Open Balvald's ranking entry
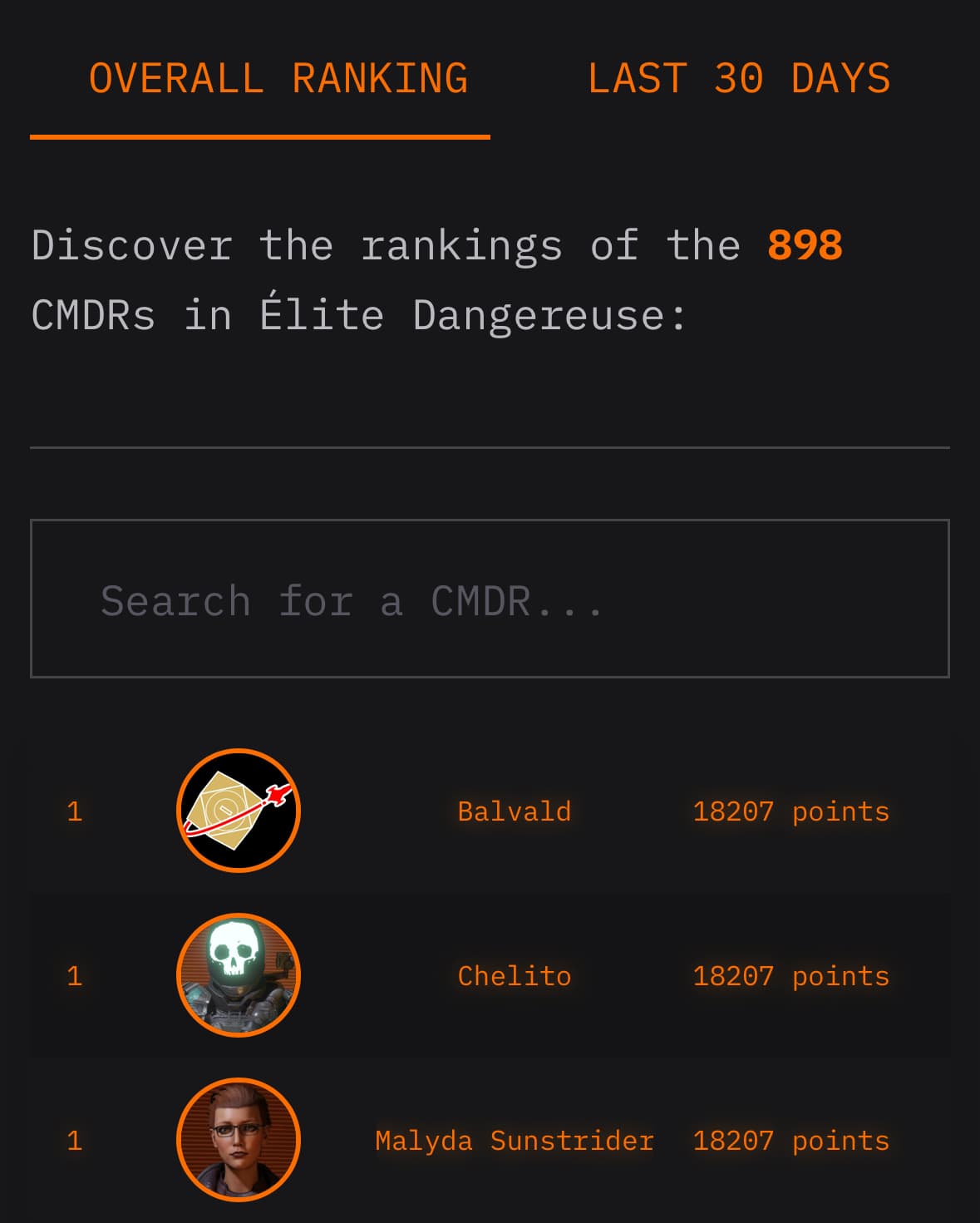The height and width of the screenshot is (1223, 980). pyautogui.click(x=514, y=811)
